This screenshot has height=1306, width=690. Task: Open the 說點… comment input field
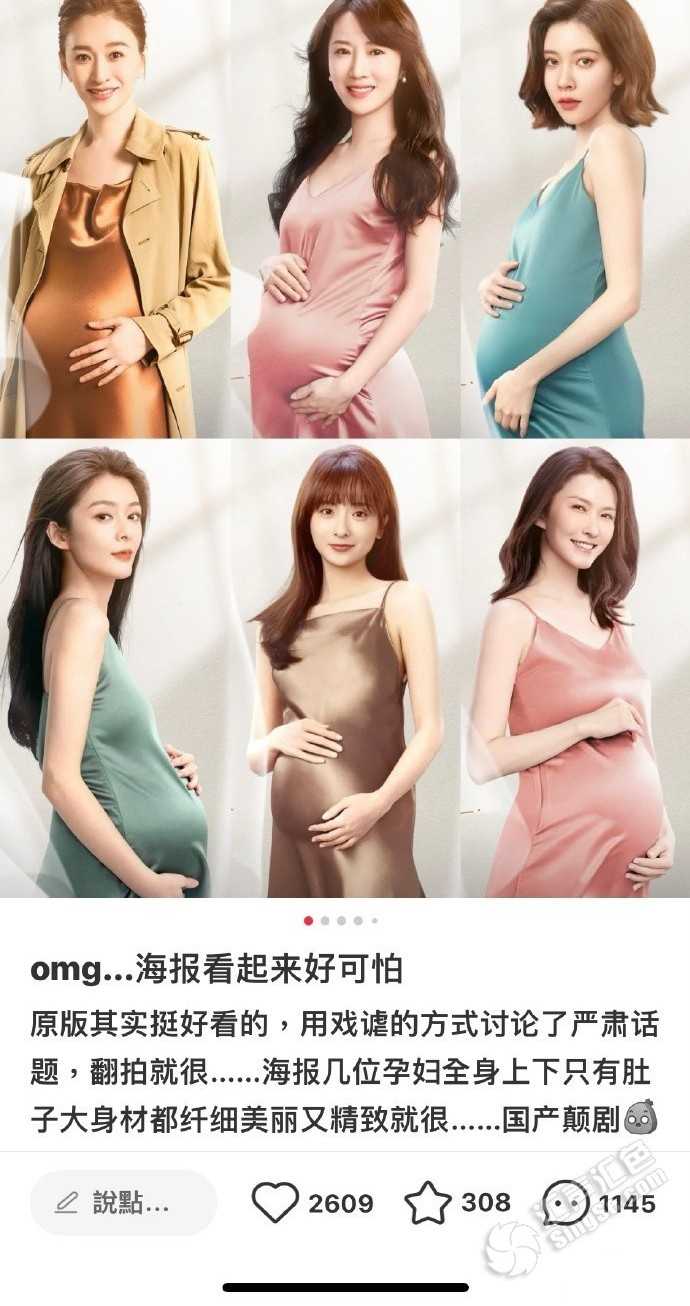(x=123, y=1202)
